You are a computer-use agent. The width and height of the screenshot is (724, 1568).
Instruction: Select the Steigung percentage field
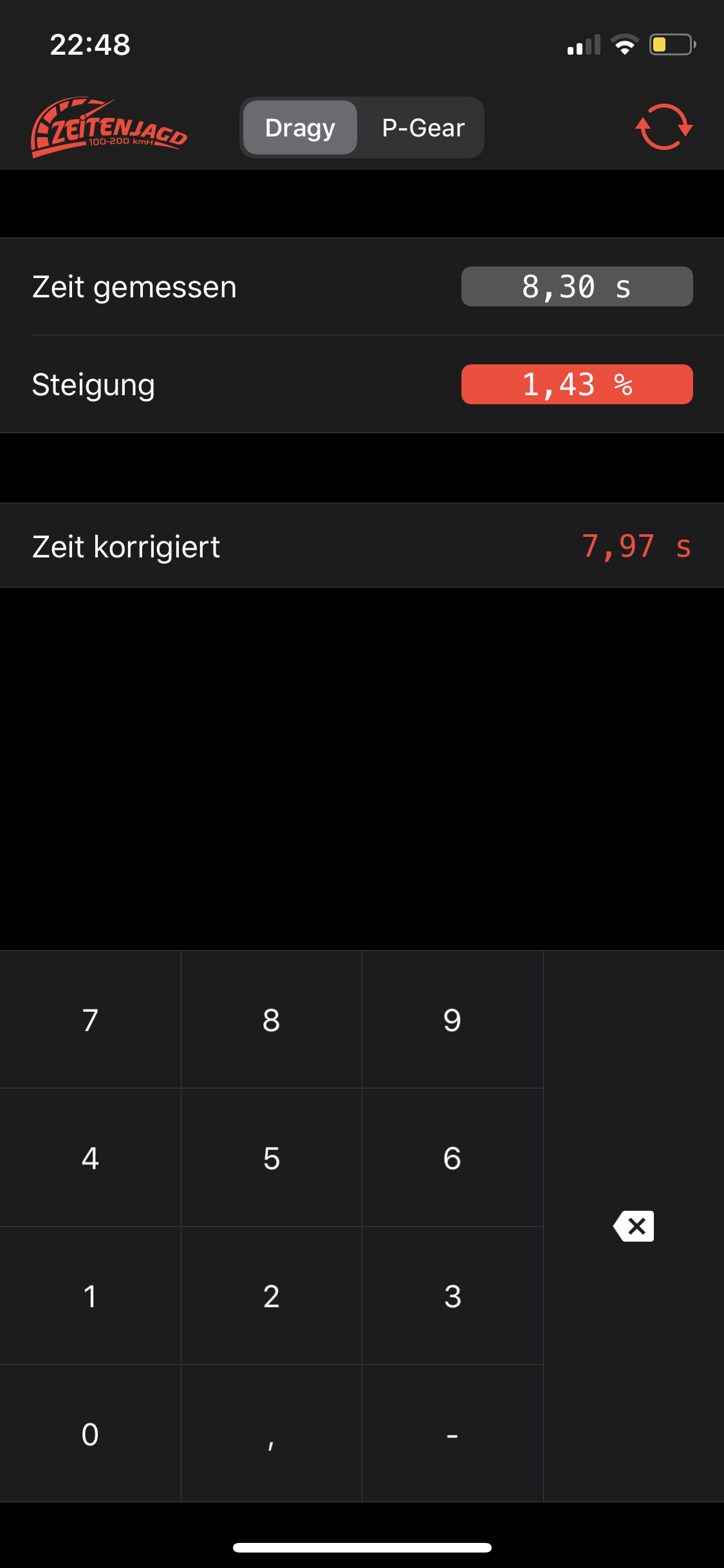click(577, 385)
